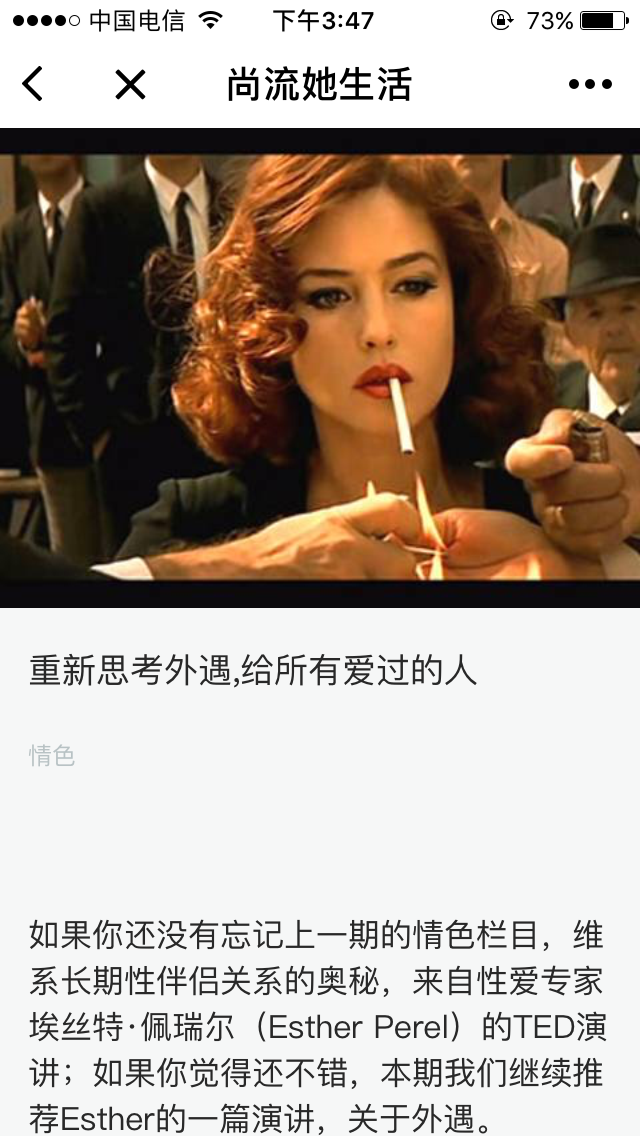
Task: Close the 尚流她生活 article page
Action: pyautogui.click(x=130, y=85)
